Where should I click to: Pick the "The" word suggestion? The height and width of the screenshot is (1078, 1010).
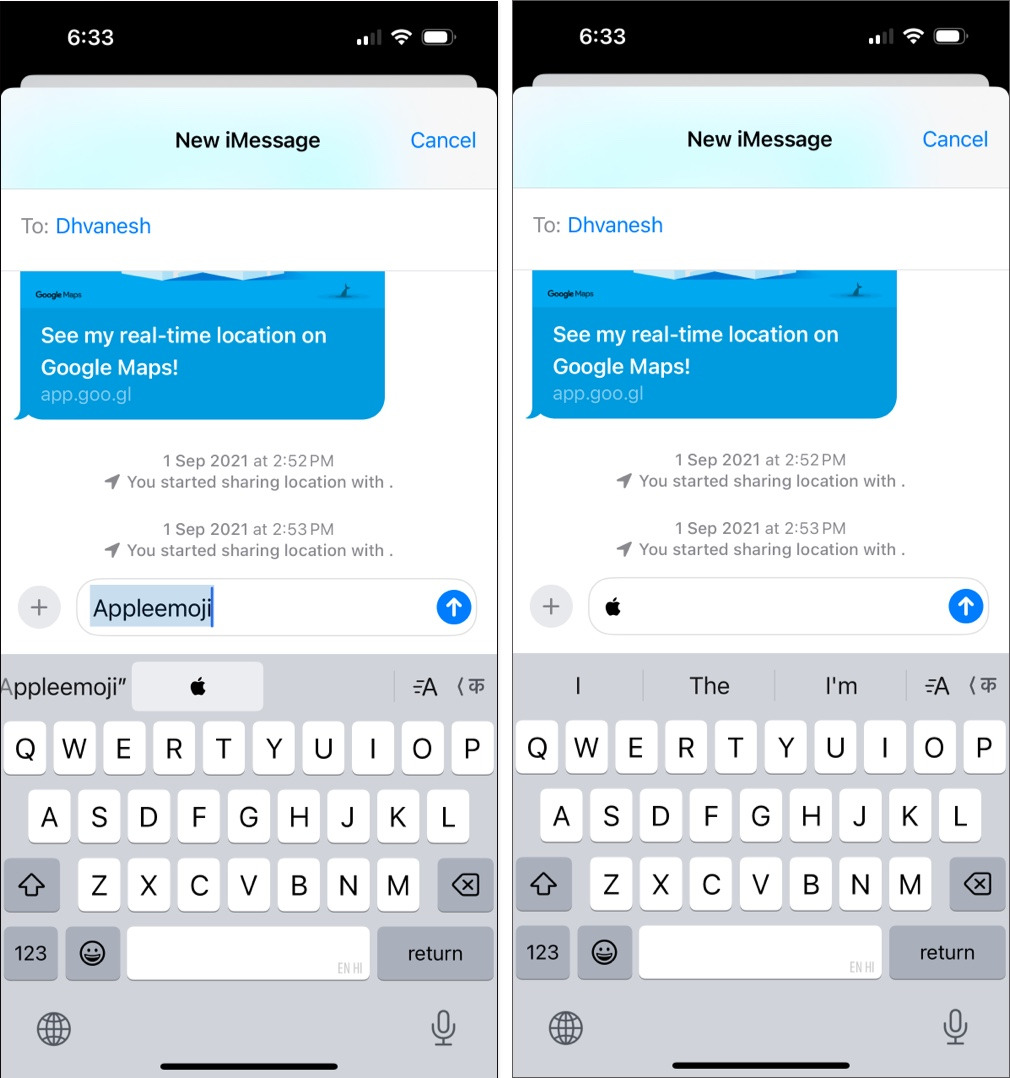click(x=709, y=686)
